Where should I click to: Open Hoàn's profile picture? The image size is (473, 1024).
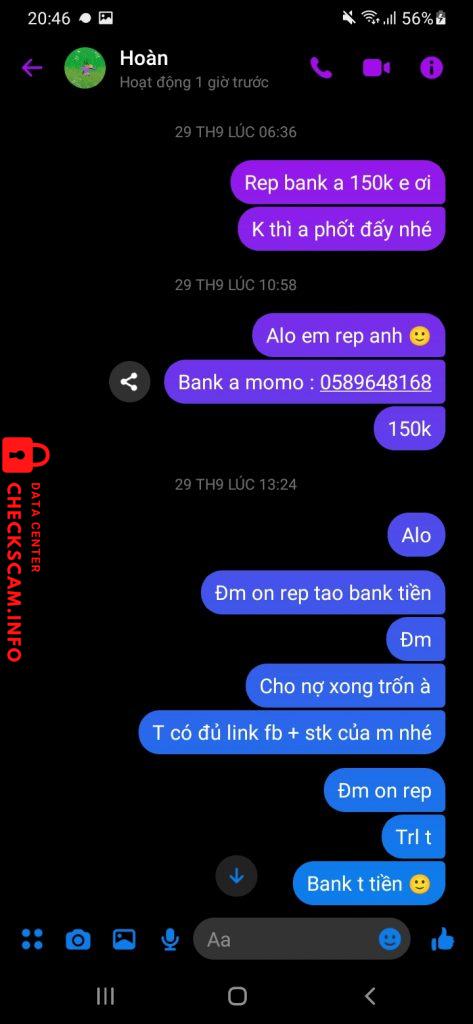[x=85, y=68]
